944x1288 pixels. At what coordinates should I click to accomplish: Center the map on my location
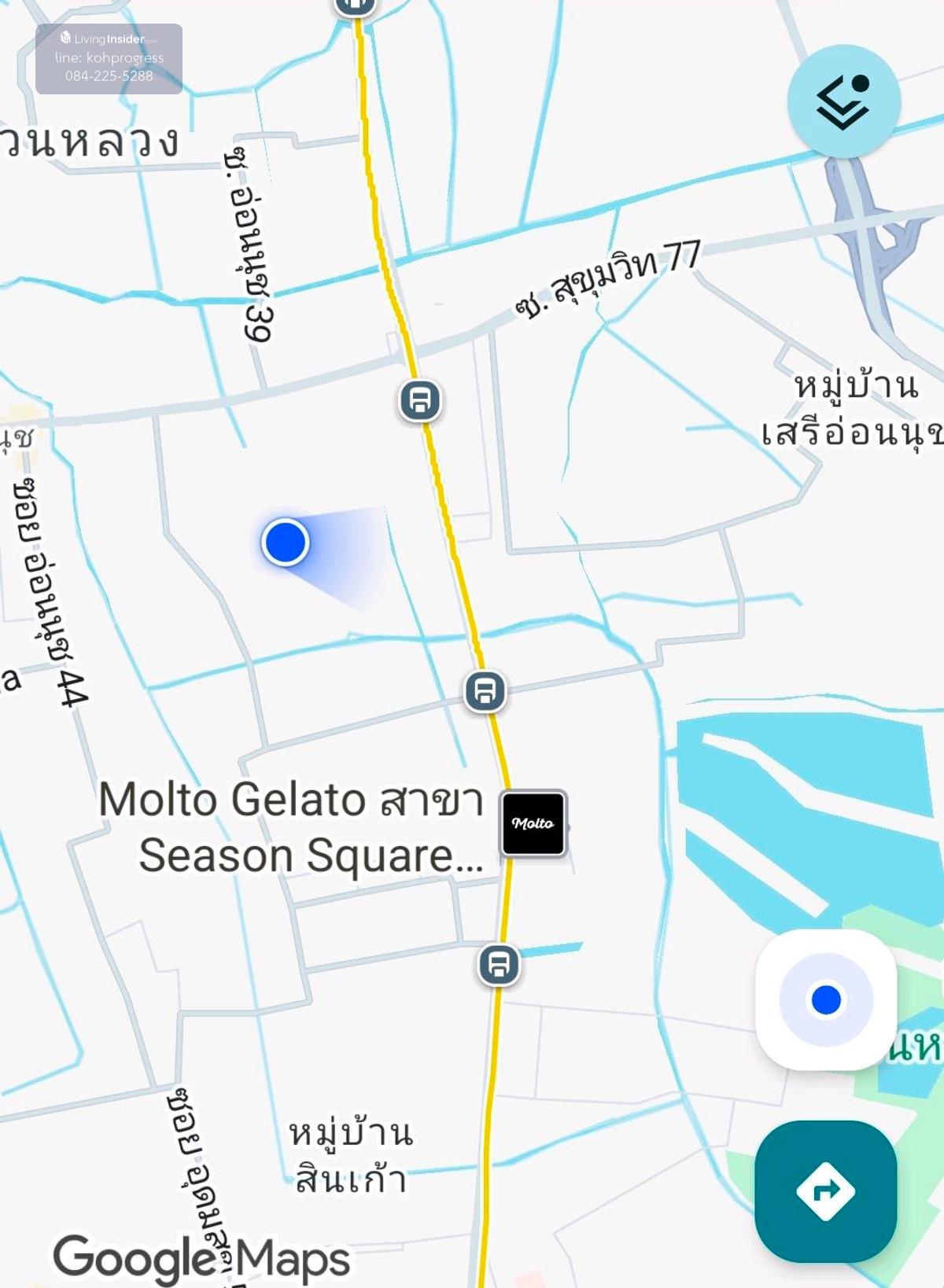826,999
